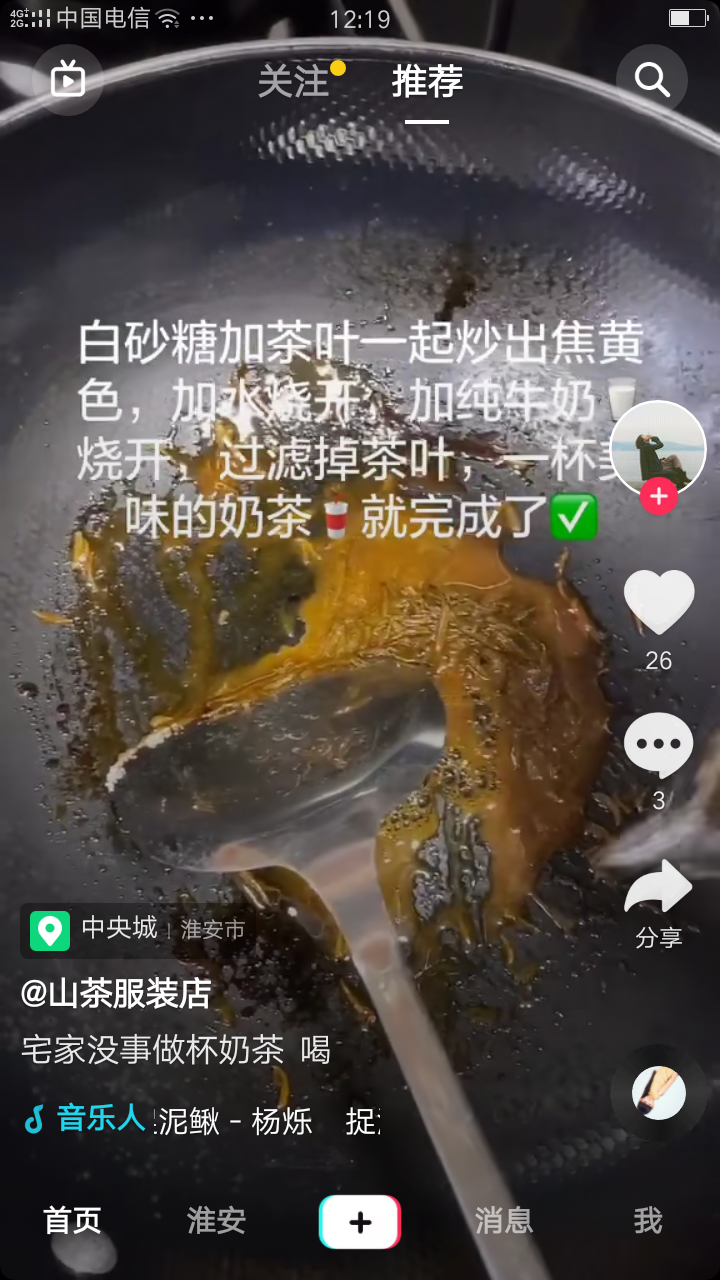Open the comments bubble

point(658,746)
